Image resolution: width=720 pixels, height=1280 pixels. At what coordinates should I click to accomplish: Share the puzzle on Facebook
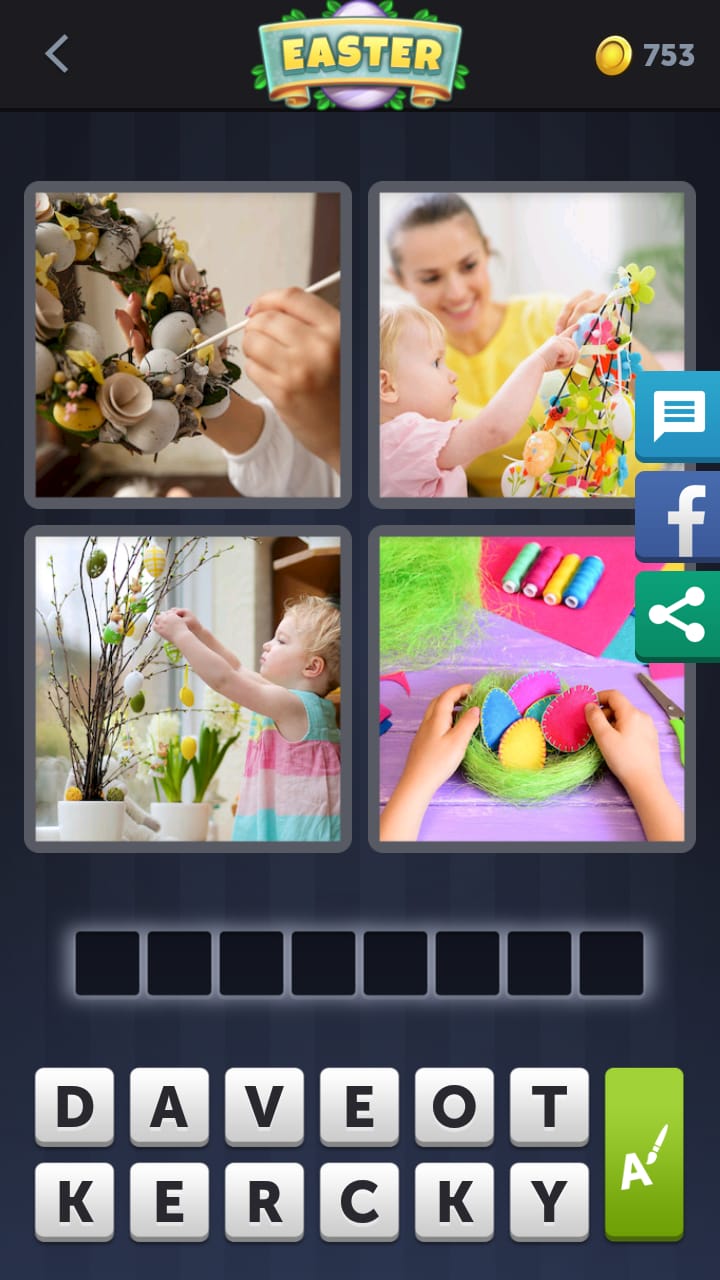coord(678,516)
